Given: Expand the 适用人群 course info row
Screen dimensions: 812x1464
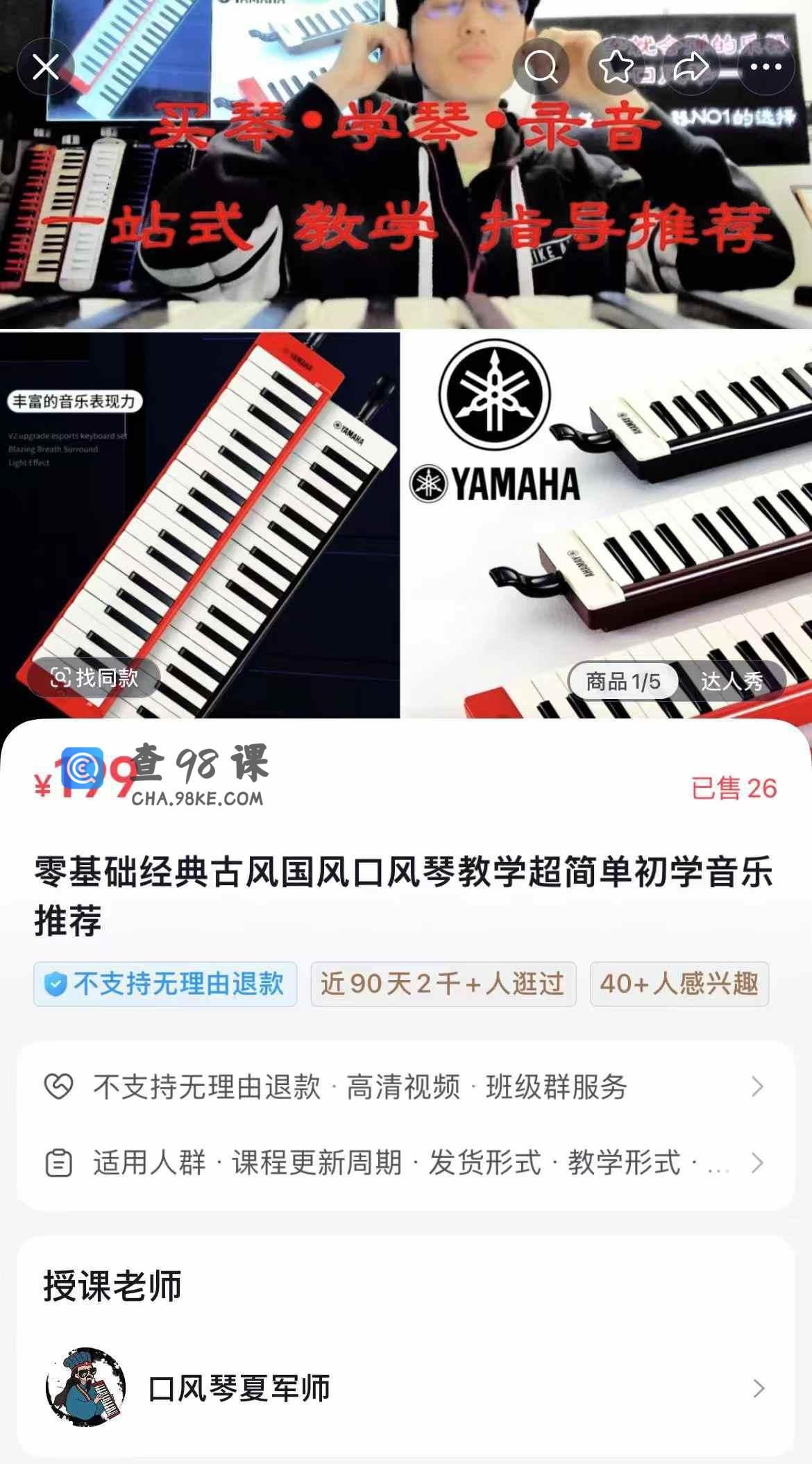Looking at the screenshot, I should pyautogui.click(x=405, y=1163).
